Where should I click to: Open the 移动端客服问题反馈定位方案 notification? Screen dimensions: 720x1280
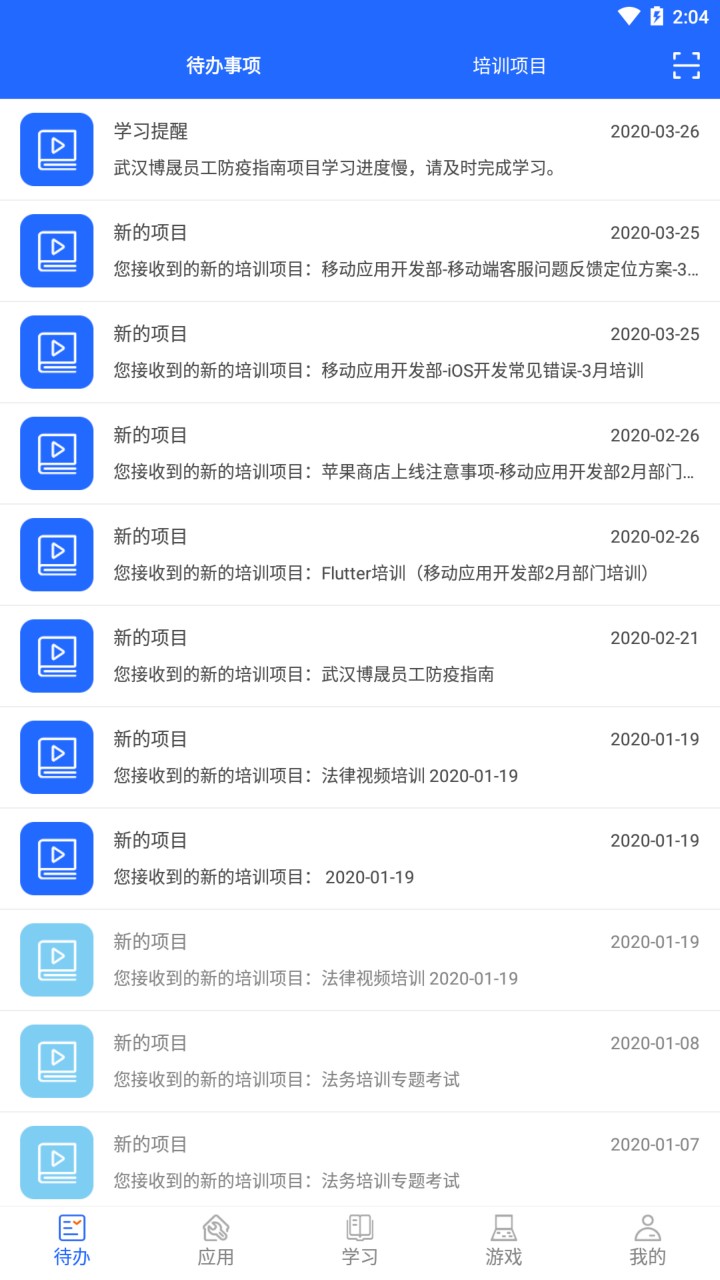(360, 251)
